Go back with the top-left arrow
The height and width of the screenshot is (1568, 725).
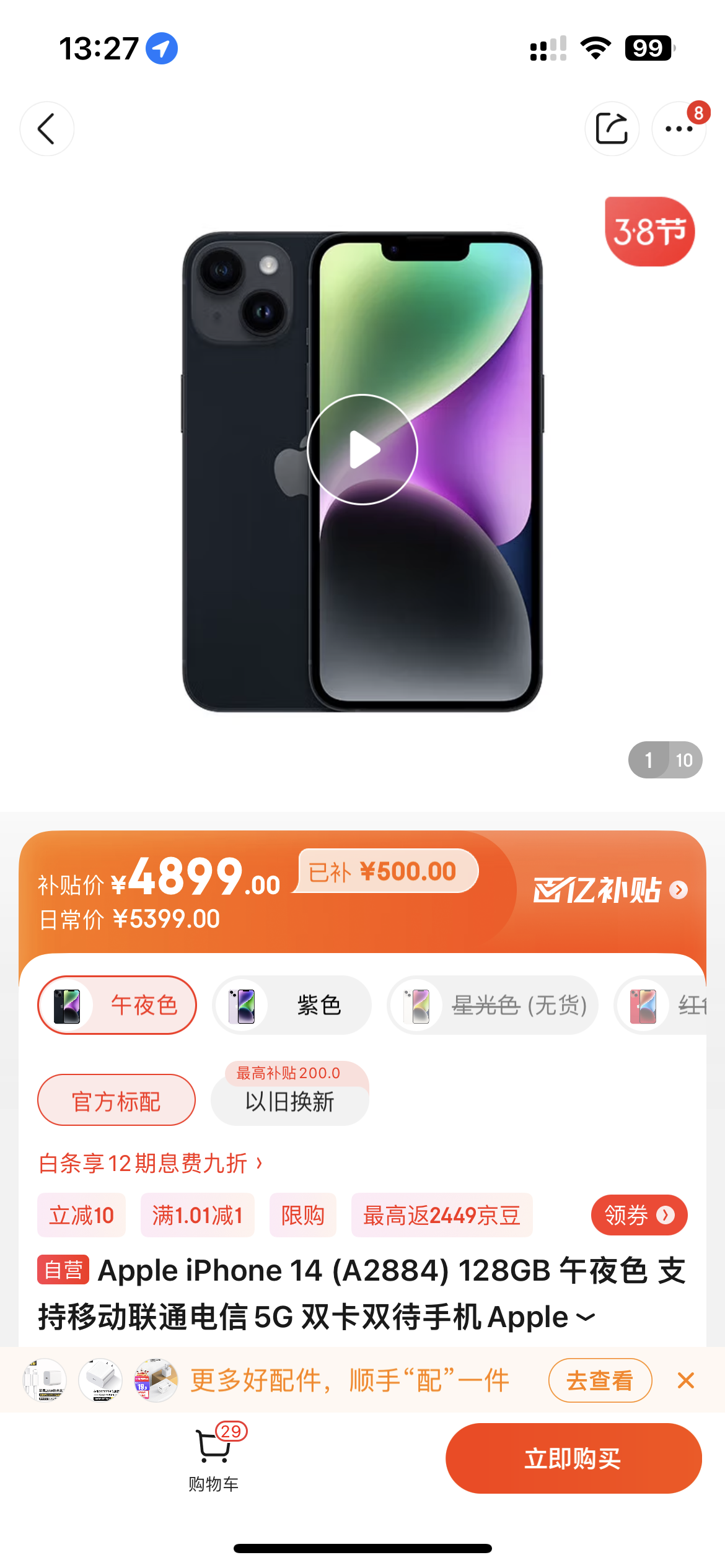pos(47,129)
